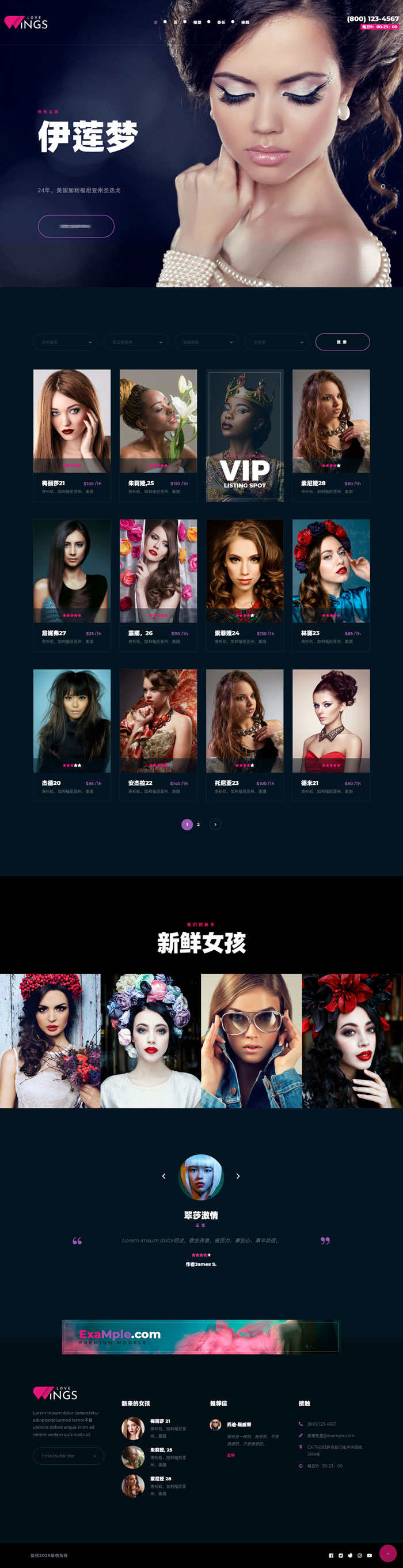Expand the 所有服务 dropdown filter
This screenshot has width=403, height=1568.
(66, 342)
